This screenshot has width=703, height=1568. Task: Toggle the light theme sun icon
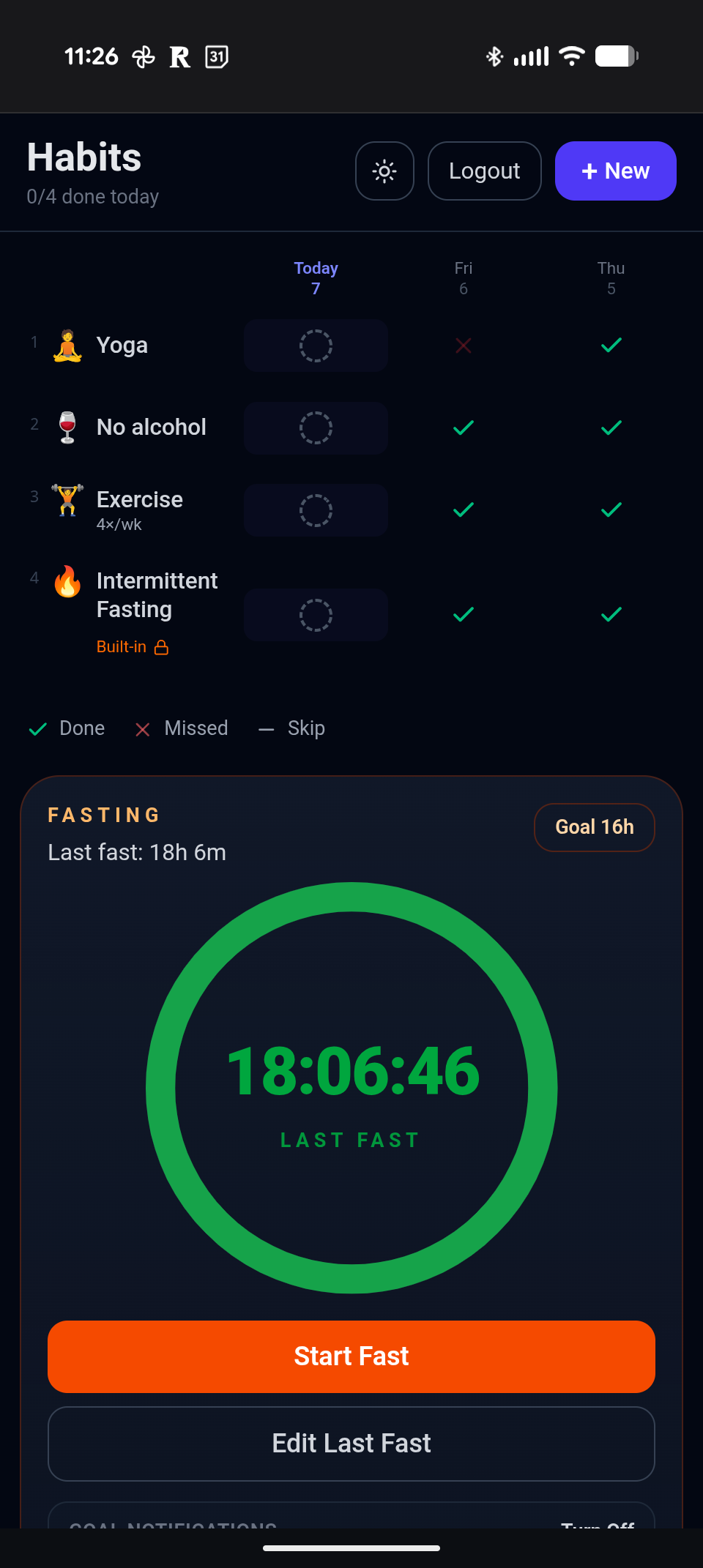[384, 171]
